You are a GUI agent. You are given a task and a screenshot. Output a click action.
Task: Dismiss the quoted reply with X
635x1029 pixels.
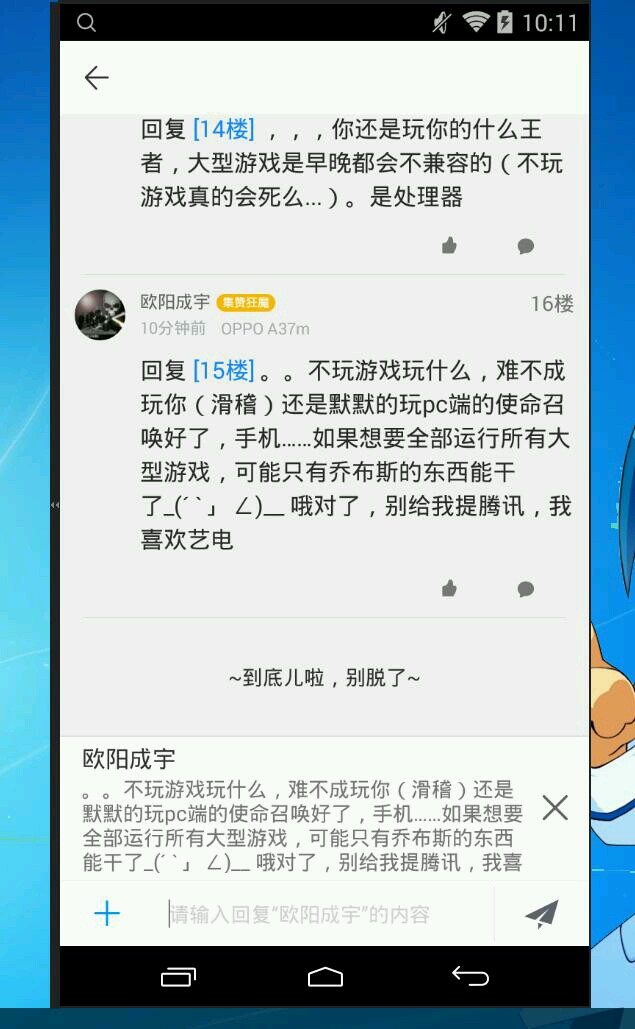pos(555,808)
